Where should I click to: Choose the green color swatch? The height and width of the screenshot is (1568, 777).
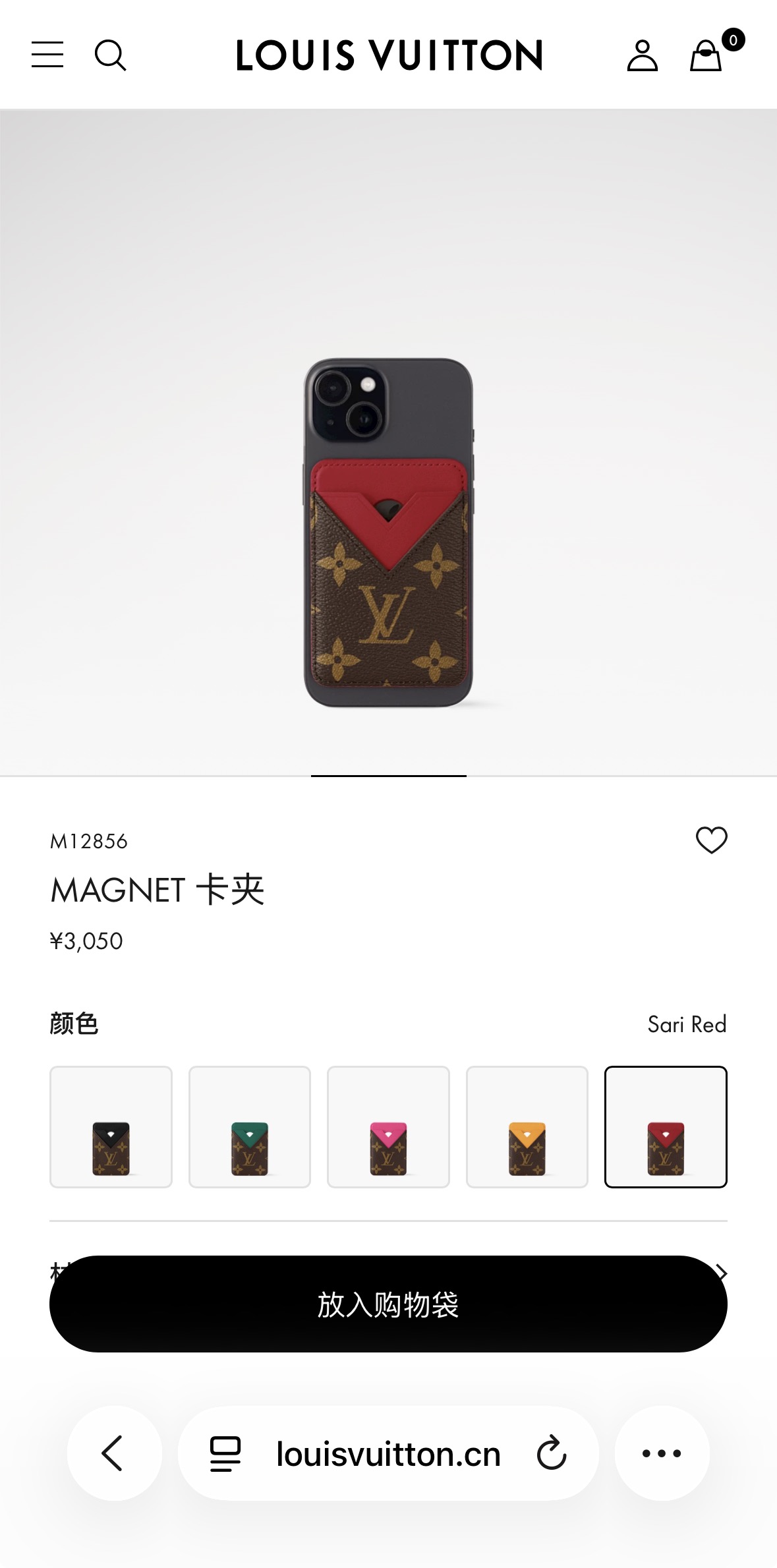point(250,1127)
